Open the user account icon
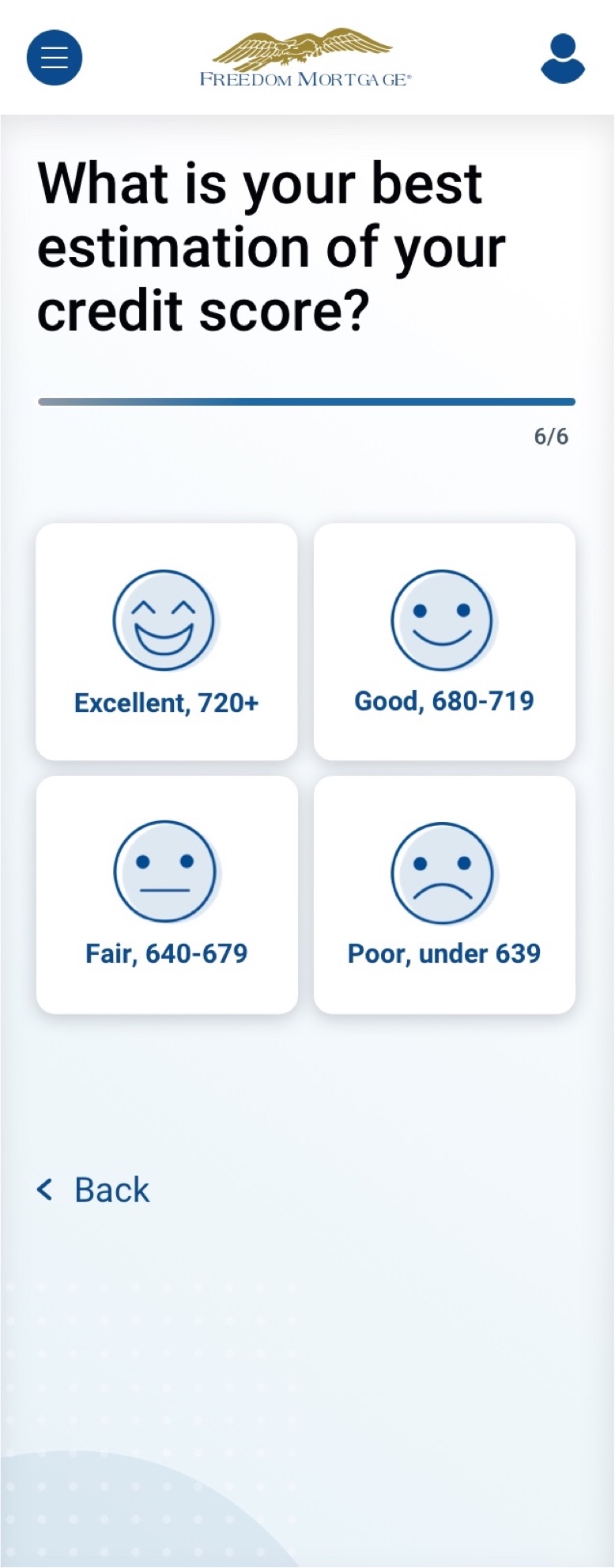 [x=562, y=59]
